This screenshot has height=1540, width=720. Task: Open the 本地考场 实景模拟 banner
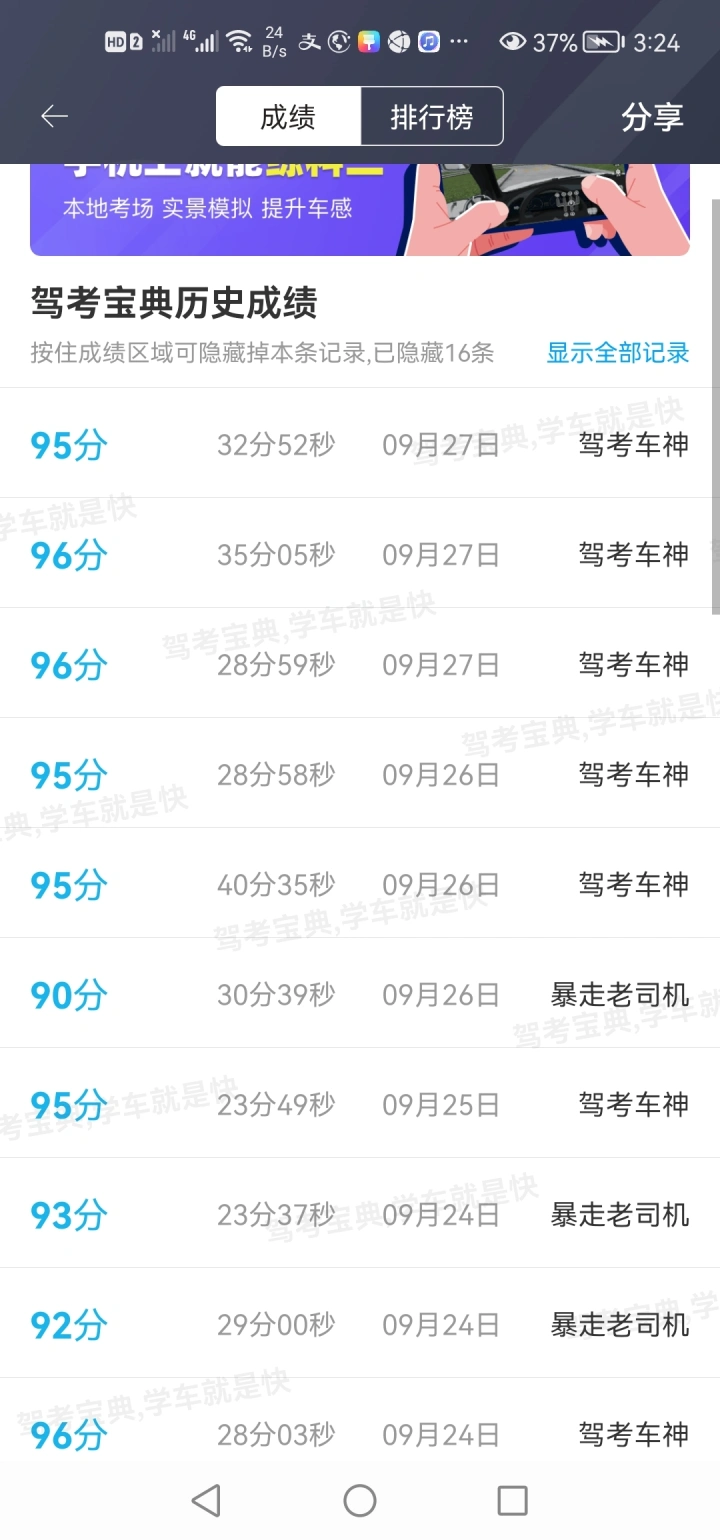point(360,209)
